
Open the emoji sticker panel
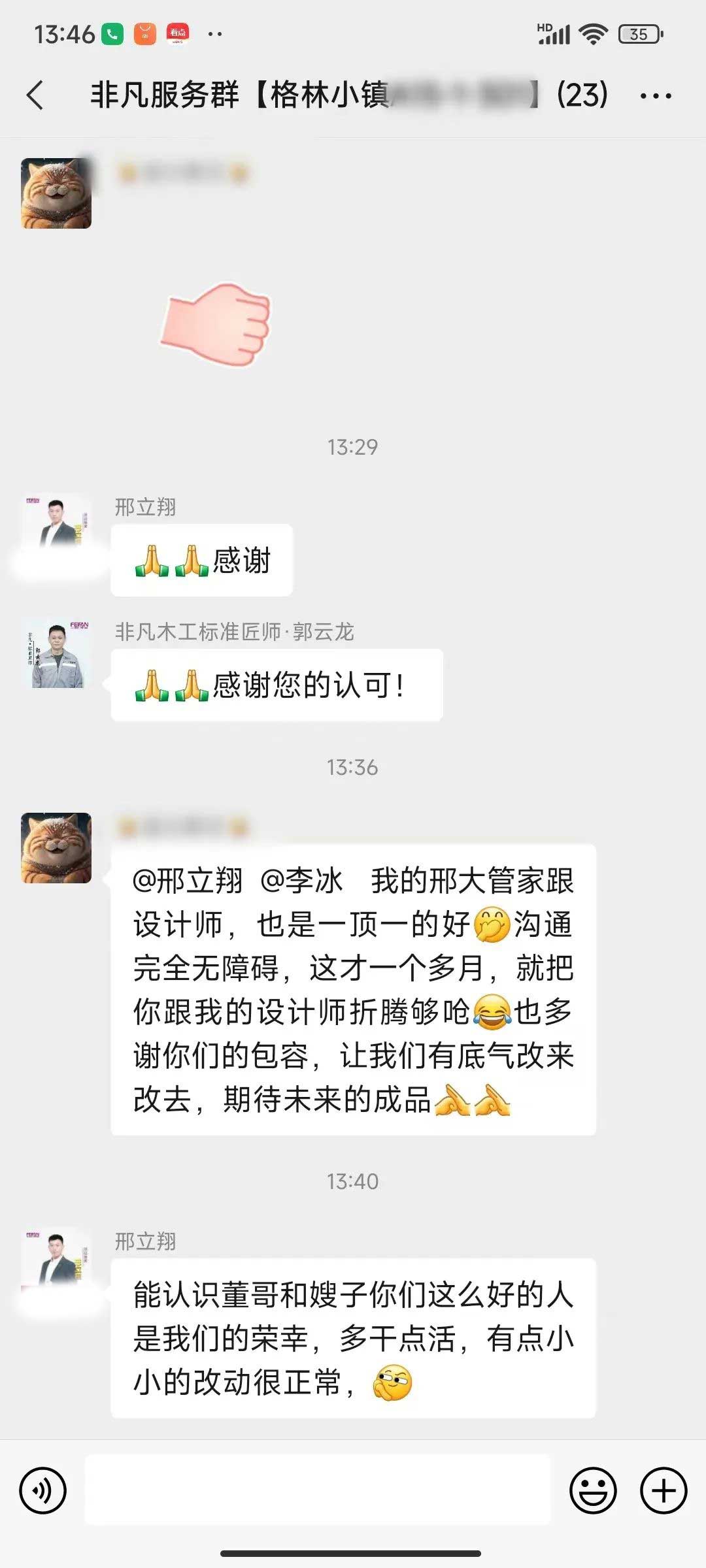coord(593,1491)
